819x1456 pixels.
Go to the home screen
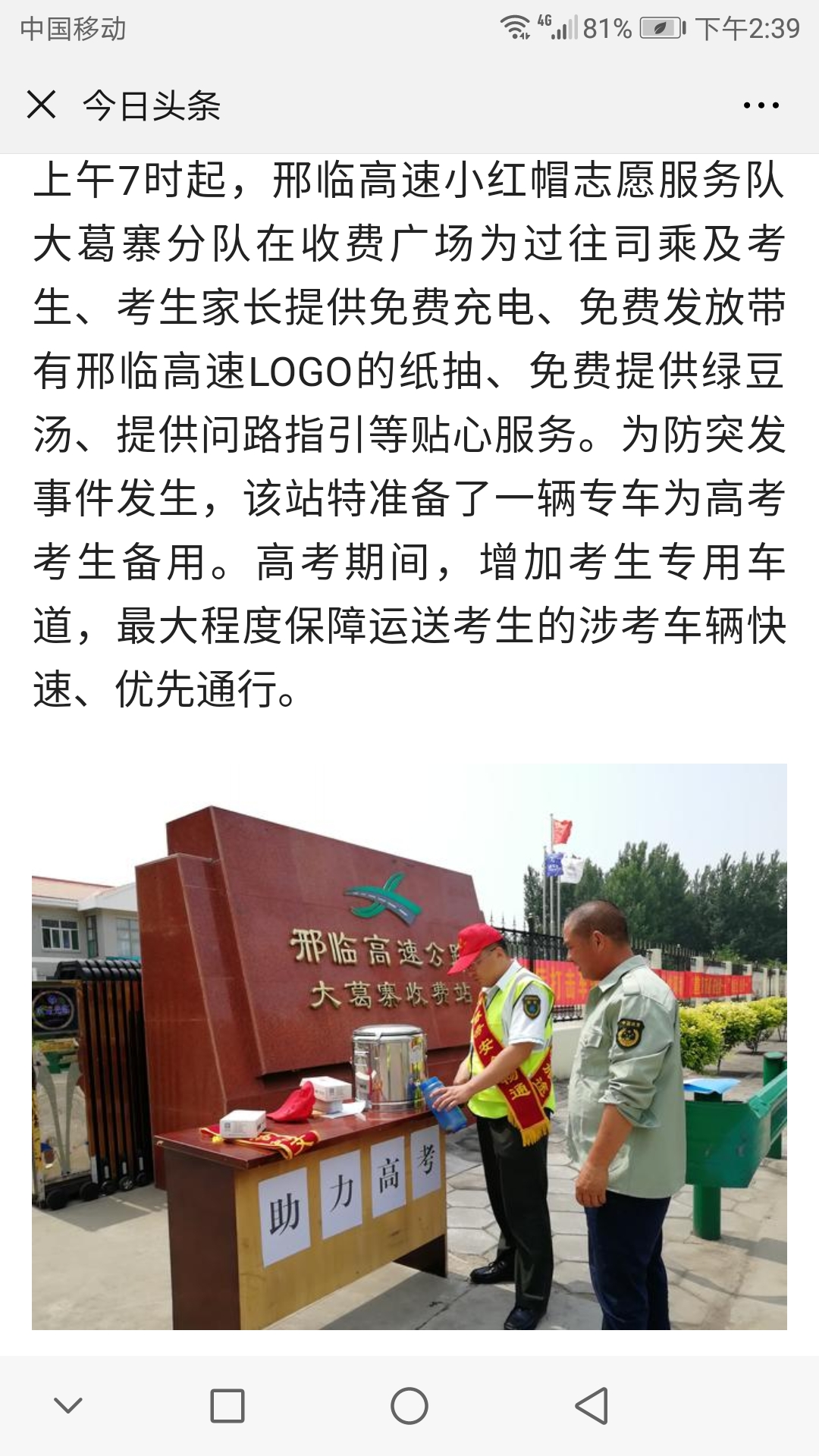click(x=409, y=1407)
